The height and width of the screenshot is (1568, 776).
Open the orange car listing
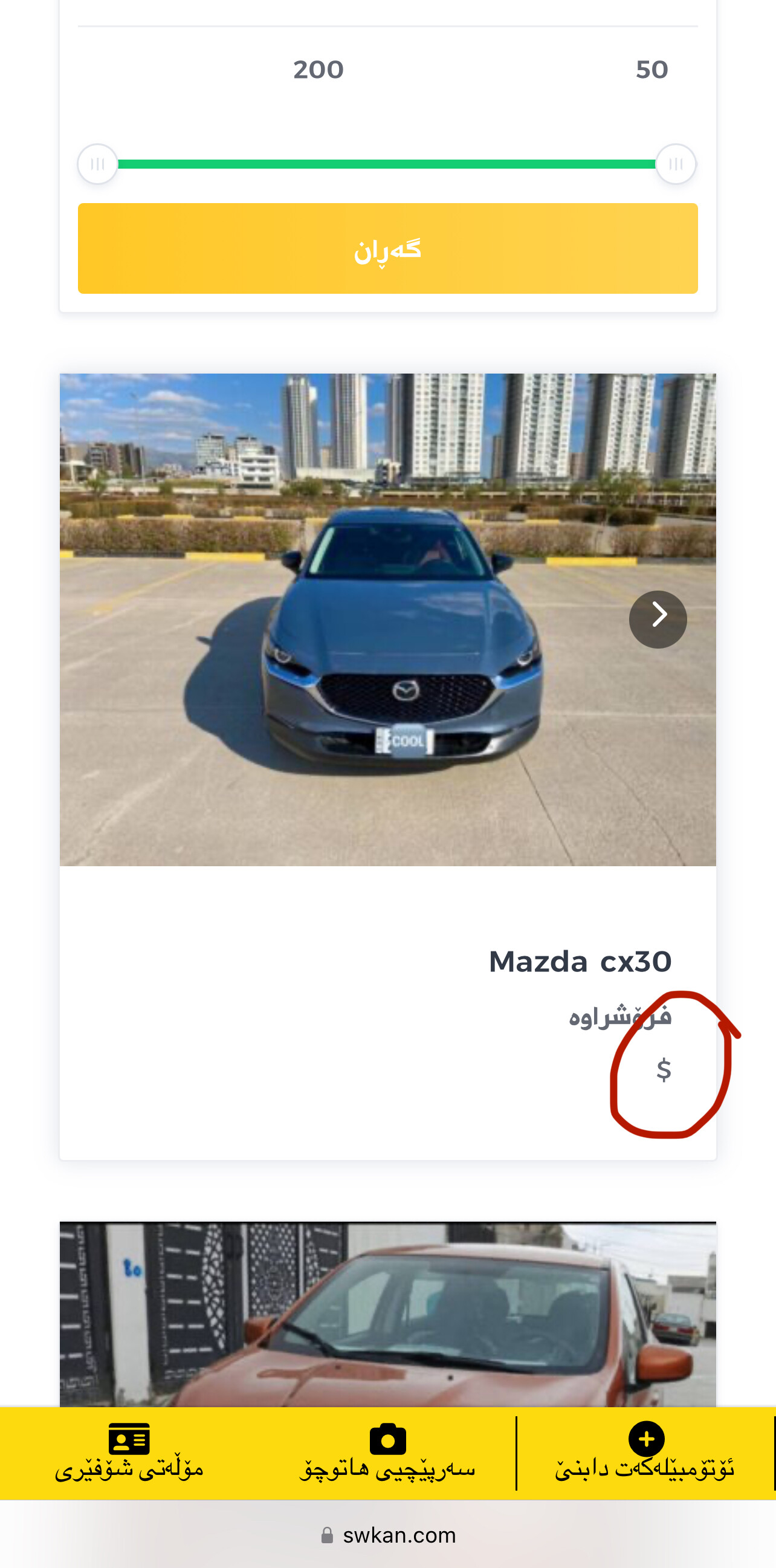pyautogui.click(x=387, y=1314)
